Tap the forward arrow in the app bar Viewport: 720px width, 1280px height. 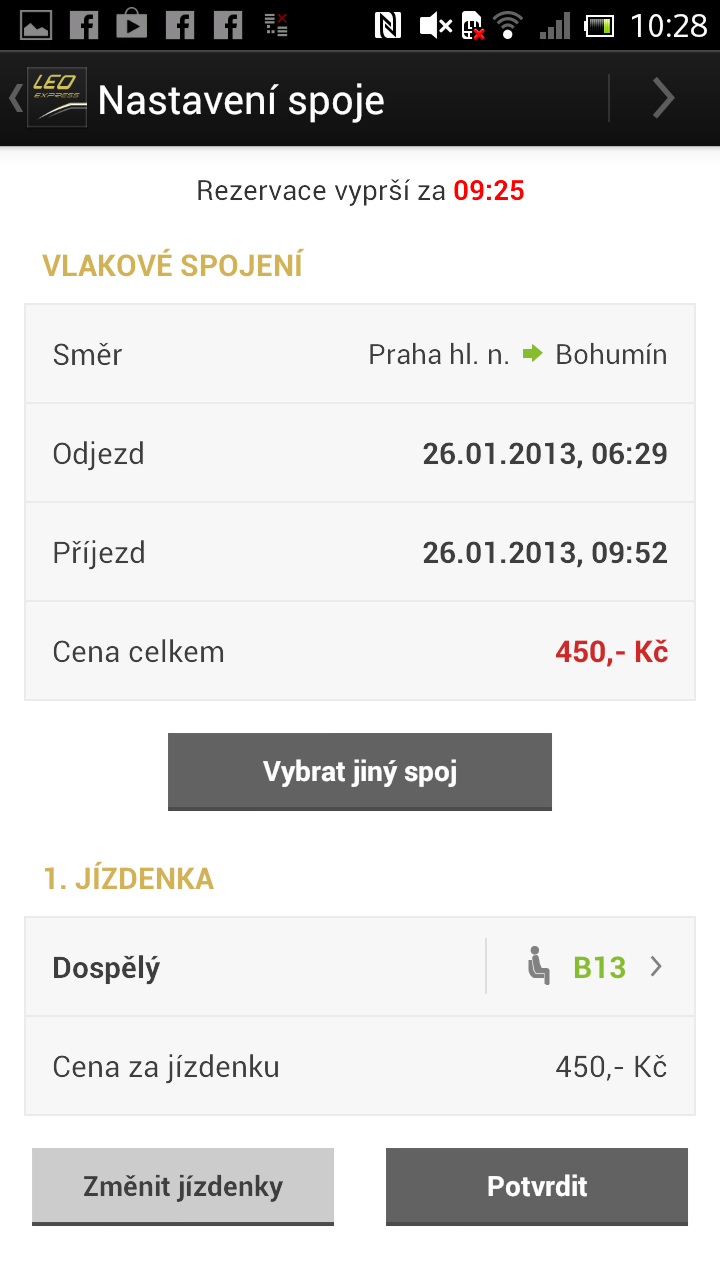pos(663,99)
